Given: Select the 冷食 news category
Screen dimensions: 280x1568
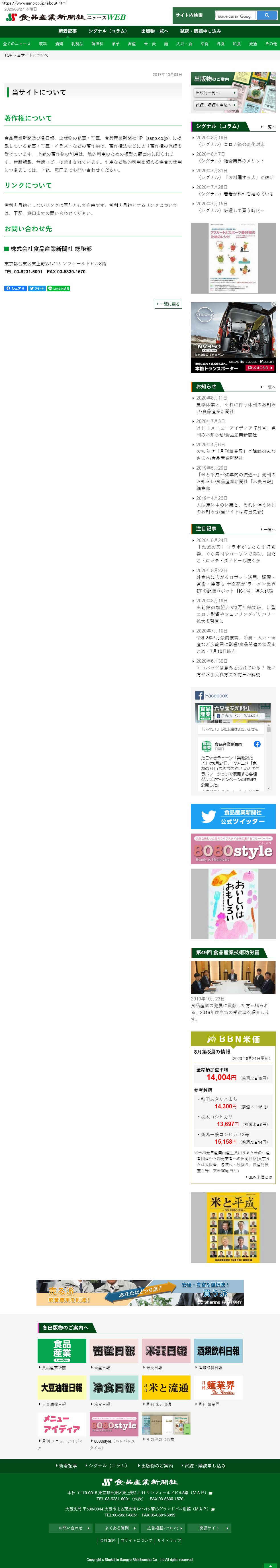Looking at the screenshot, I should coord(205,44).
